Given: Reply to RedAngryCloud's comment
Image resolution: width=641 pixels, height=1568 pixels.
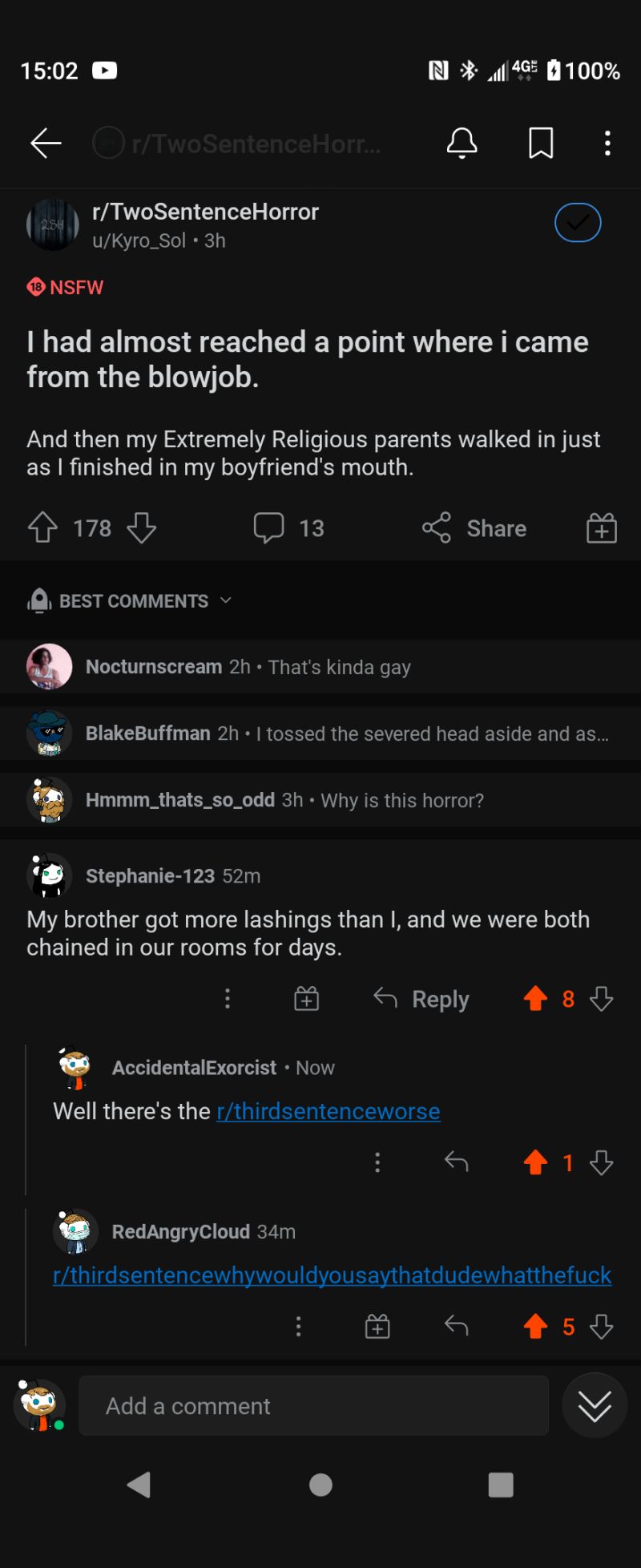Looking at the screenshot, I should click(x=456, y=1327).
